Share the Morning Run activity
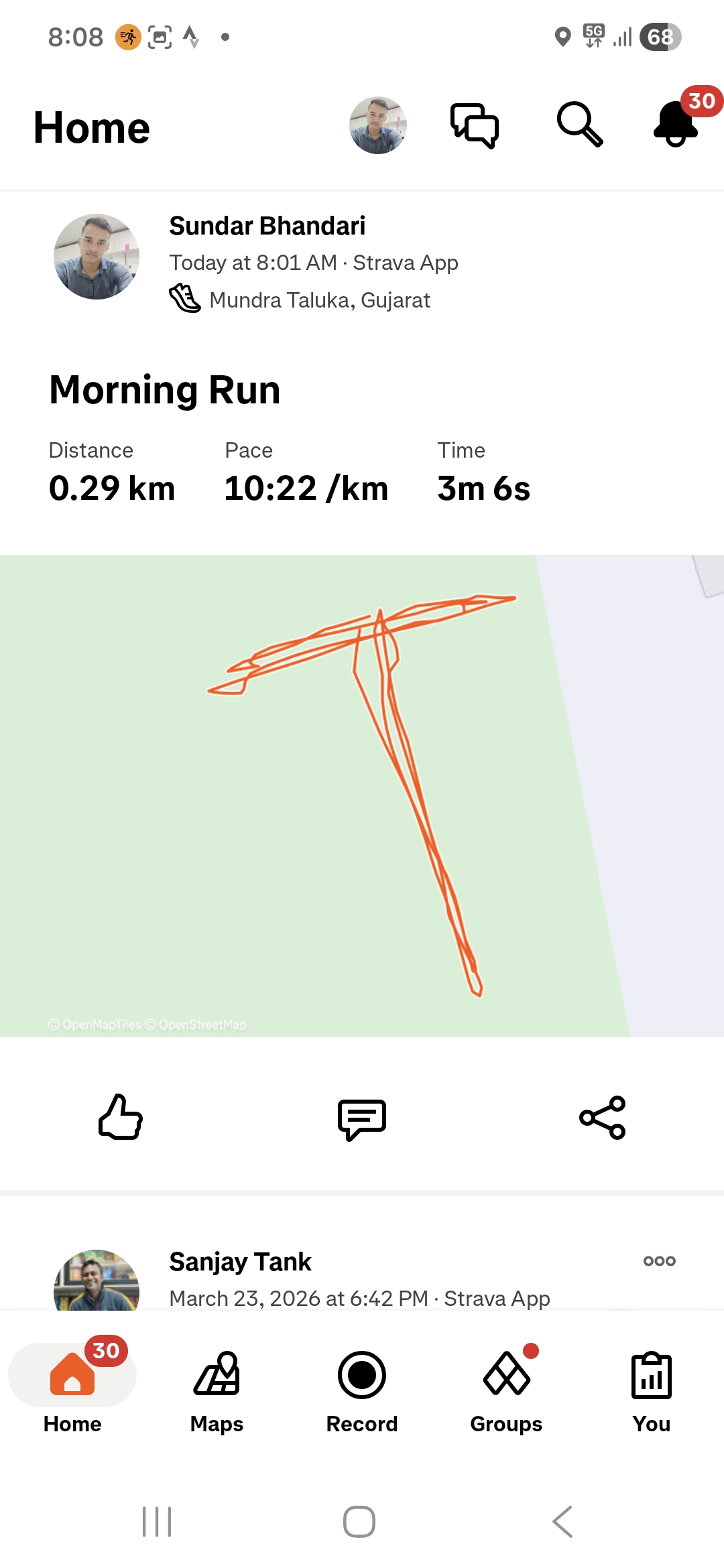The width and height of the screenshot is (724, 1568). pos(602,1118)
